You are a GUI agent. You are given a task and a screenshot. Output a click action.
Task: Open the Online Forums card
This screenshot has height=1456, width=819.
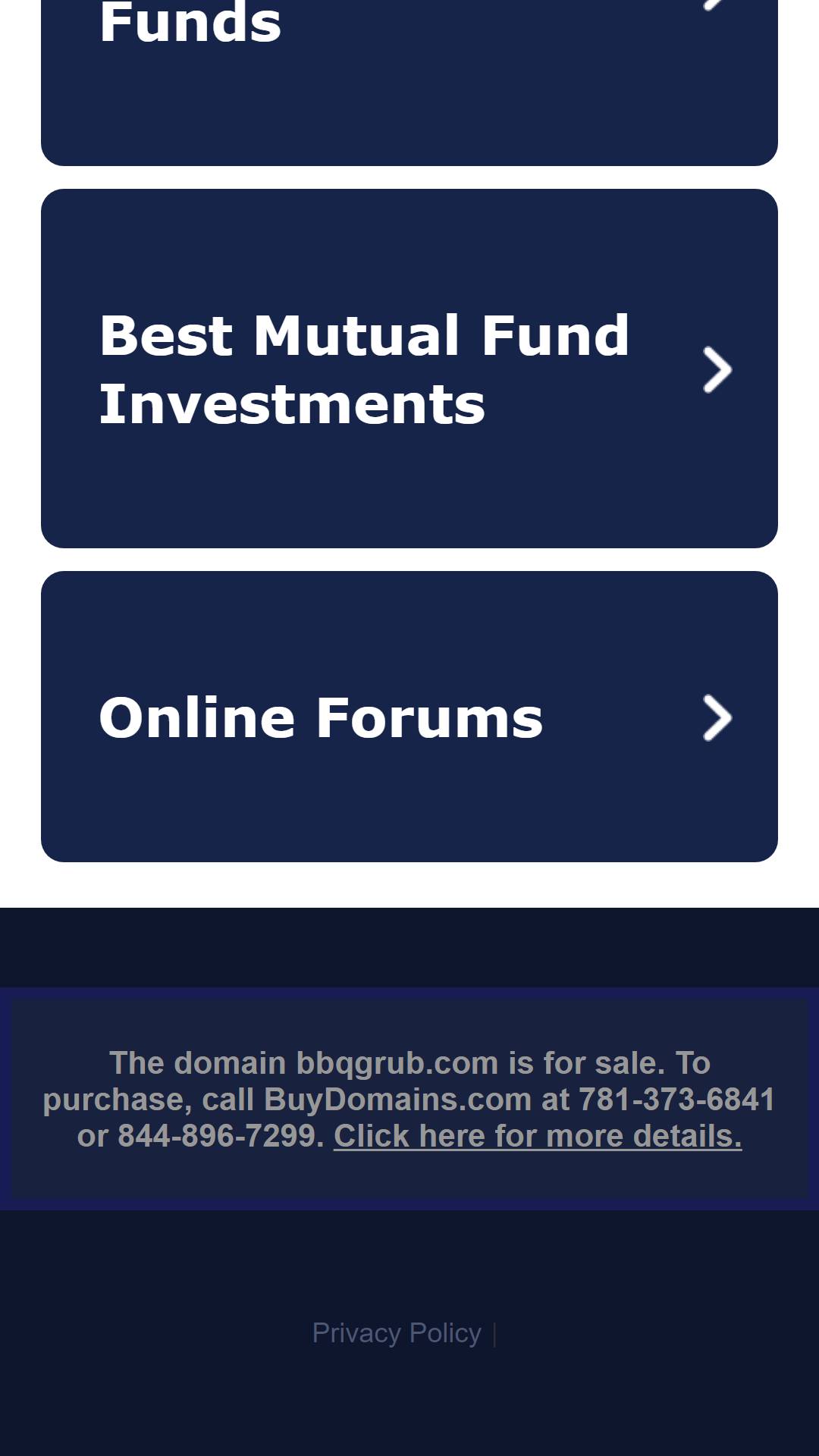[409, 717]
